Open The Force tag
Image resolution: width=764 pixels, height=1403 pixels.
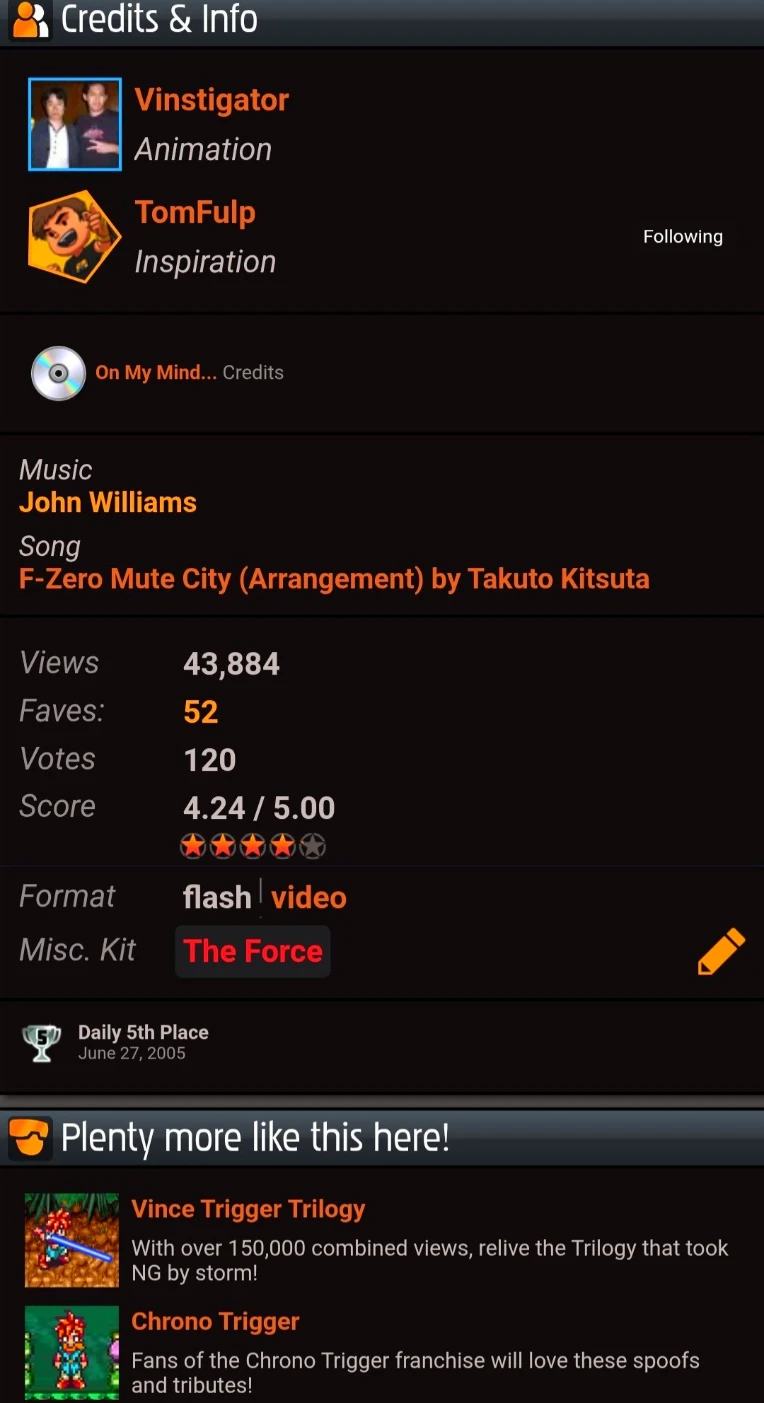pos(253,951)
